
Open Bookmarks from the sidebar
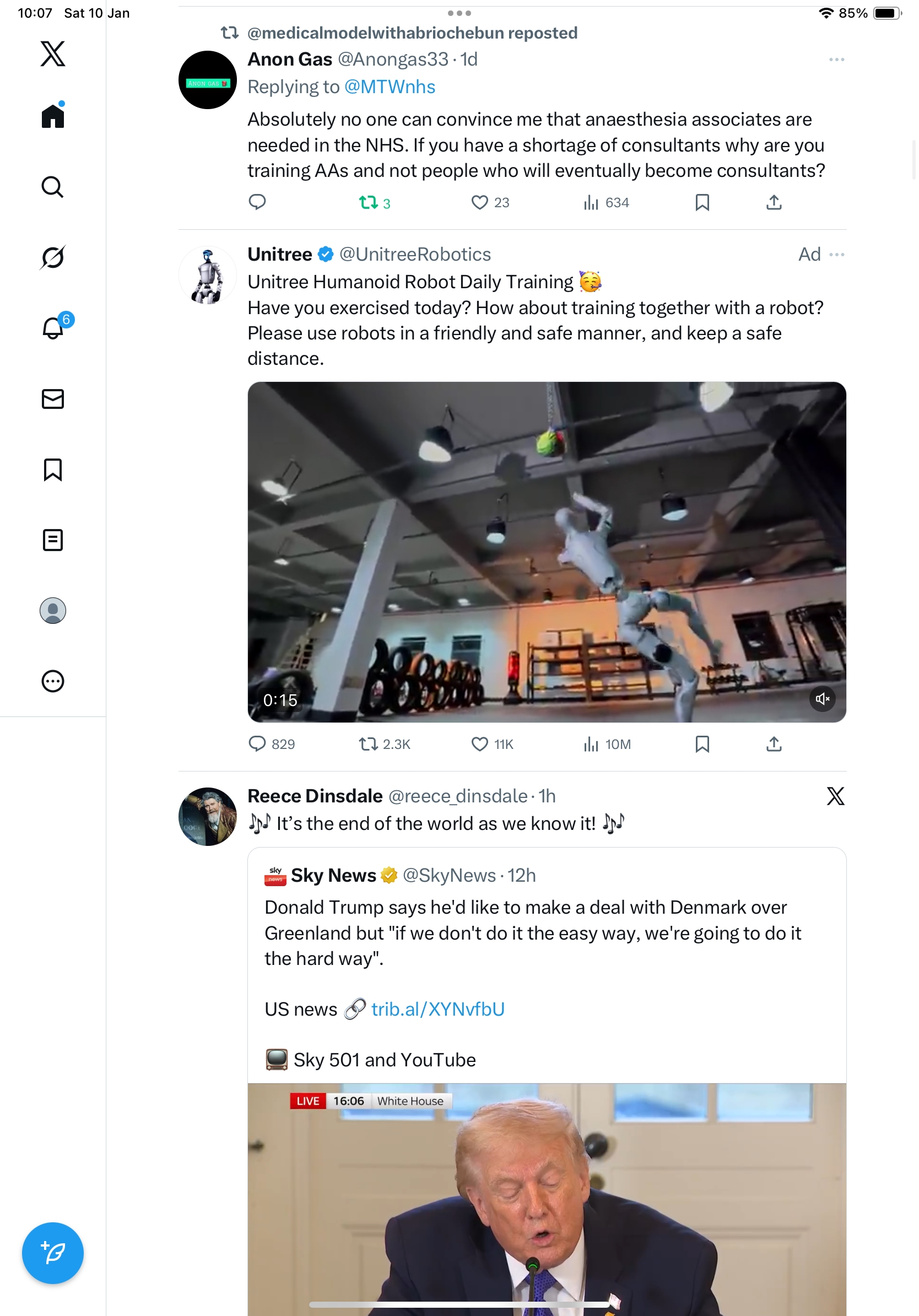pyautogui.click(x=53, y=470)
